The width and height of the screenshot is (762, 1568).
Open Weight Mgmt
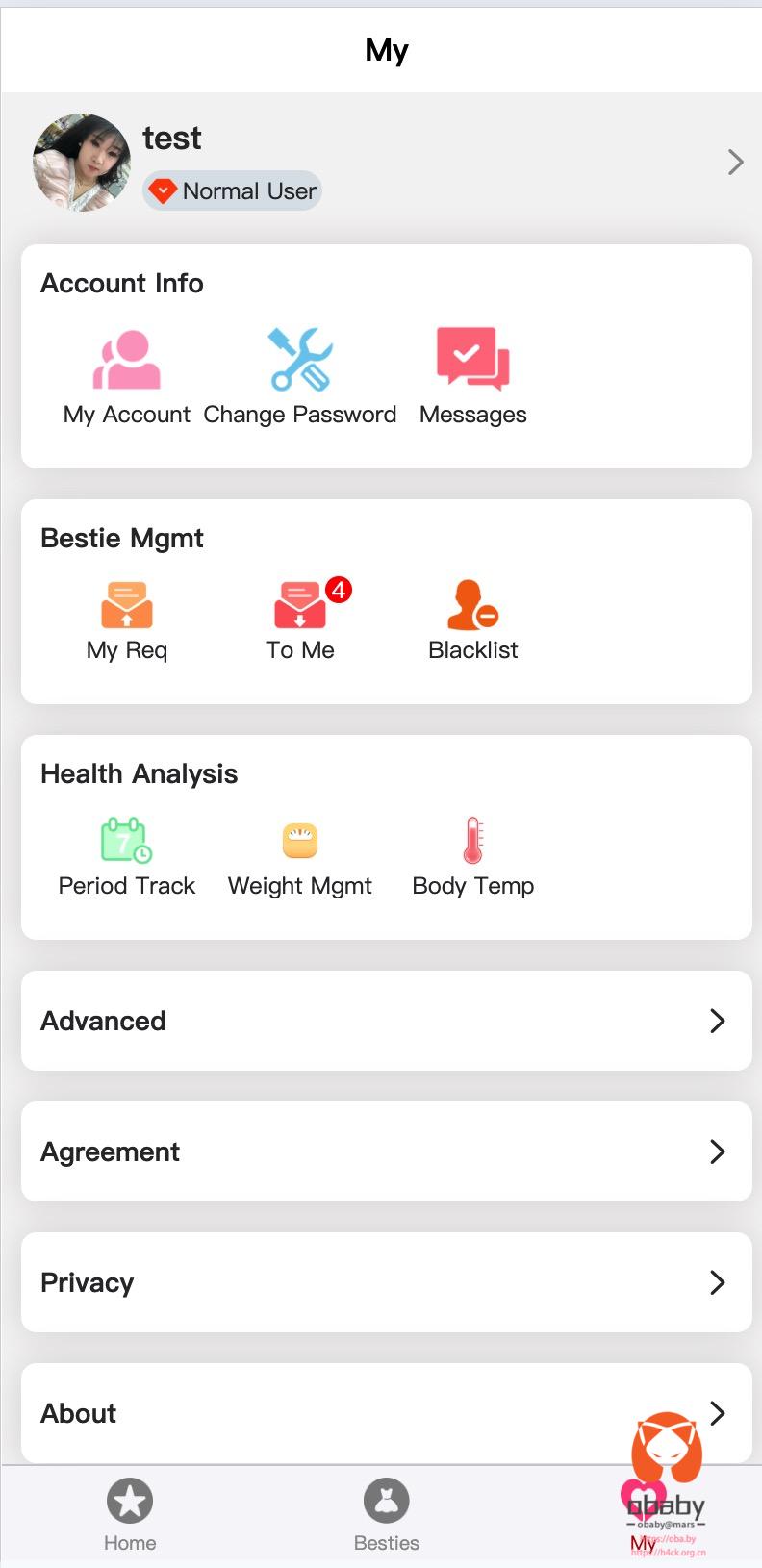tap(300, 856)
